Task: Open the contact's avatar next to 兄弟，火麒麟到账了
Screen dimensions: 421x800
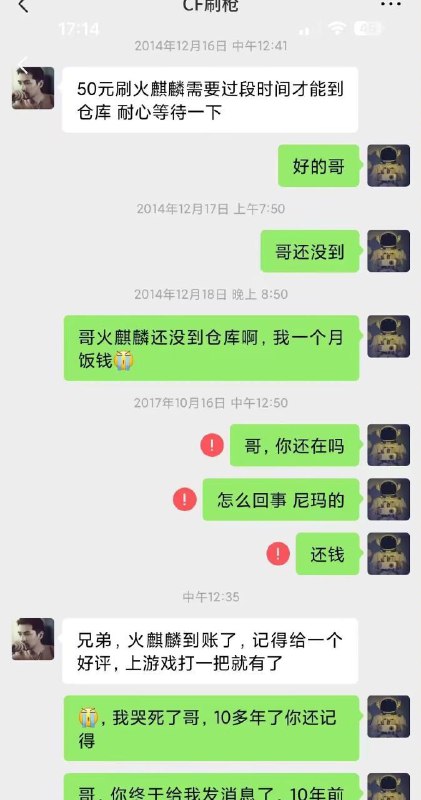Action: pos(33,639)
